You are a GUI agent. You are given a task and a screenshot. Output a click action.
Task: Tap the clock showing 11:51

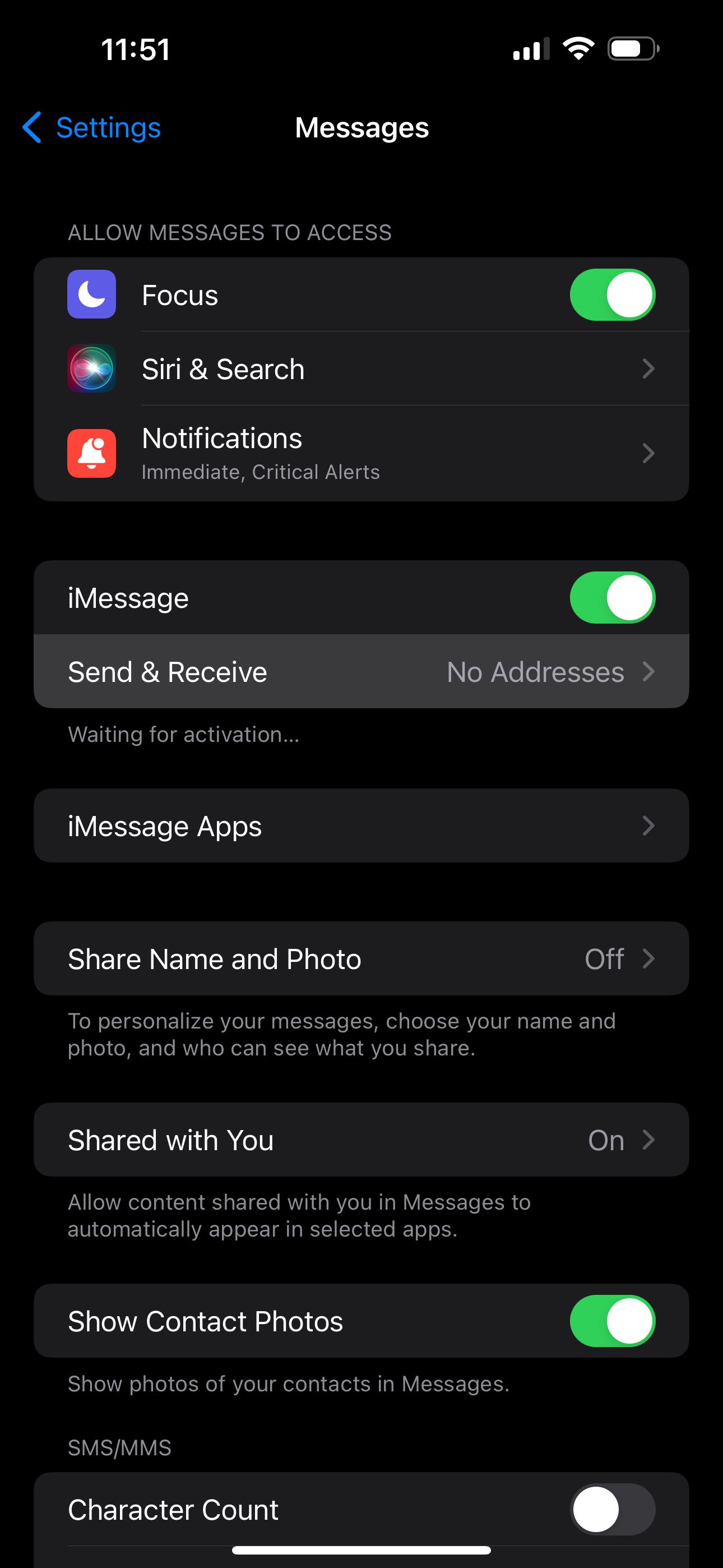click(x=134, y=50)
